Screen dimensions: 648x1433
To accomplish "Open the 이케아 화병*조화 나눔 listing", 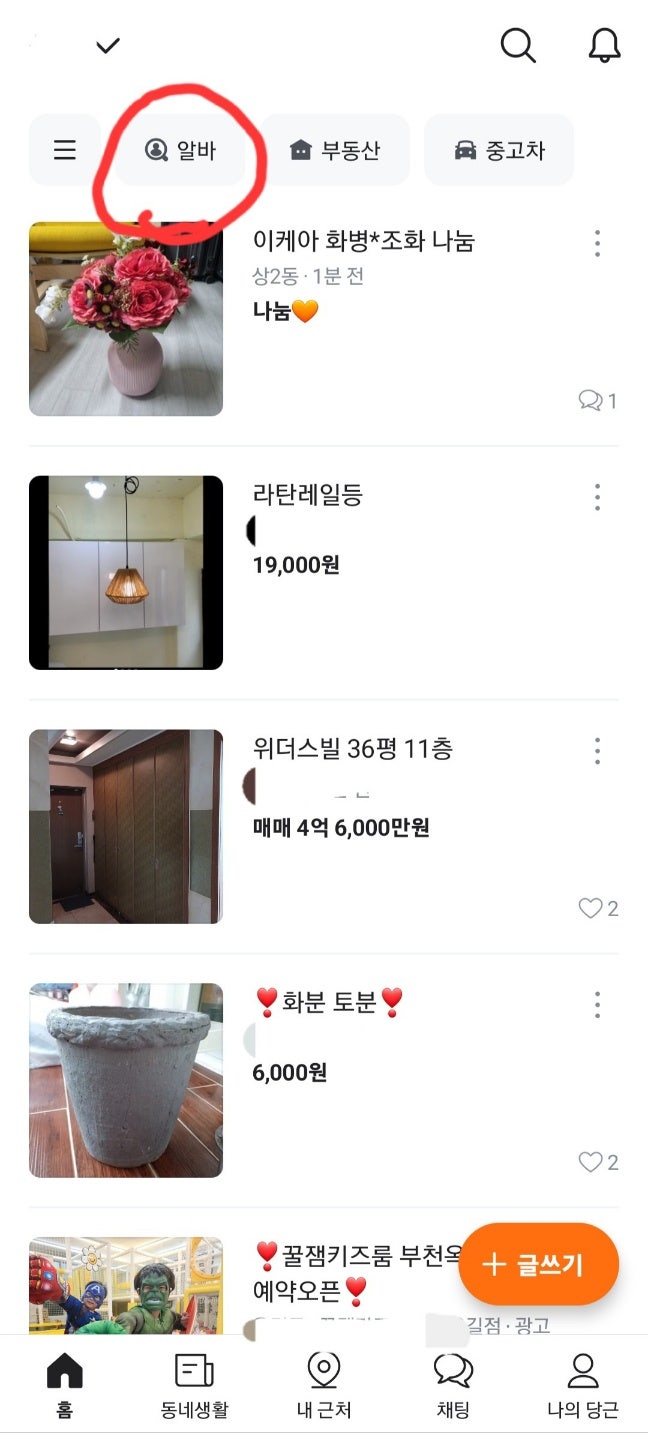I will pos(363,241).
